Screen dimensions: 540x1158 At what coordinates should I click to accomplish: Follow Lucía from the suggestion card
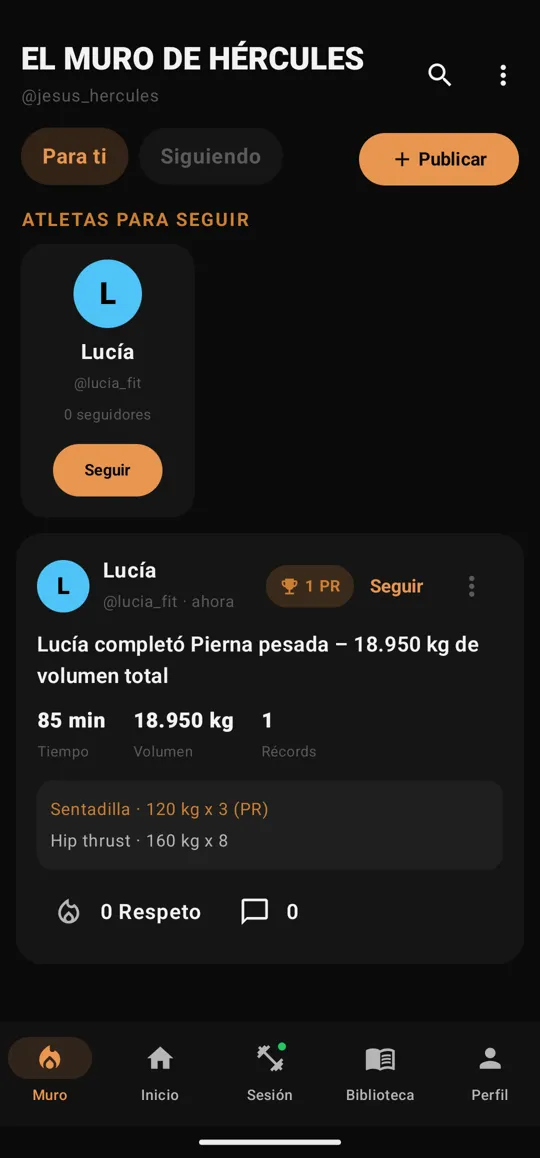click(108, 470)
